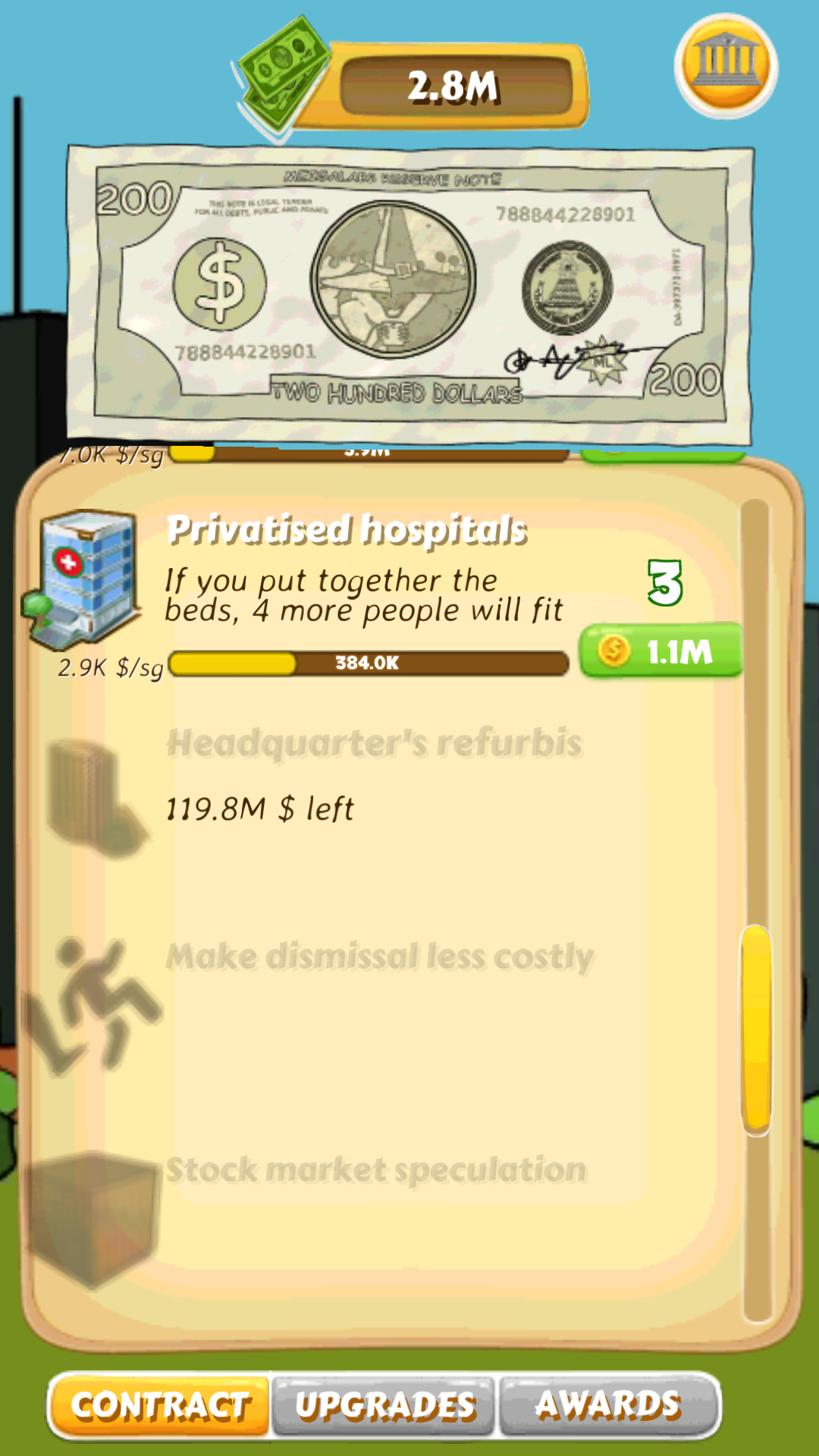Switch to the Upgrades tab
This screenshot has width=819, height=1456.
pos(384,1405)
